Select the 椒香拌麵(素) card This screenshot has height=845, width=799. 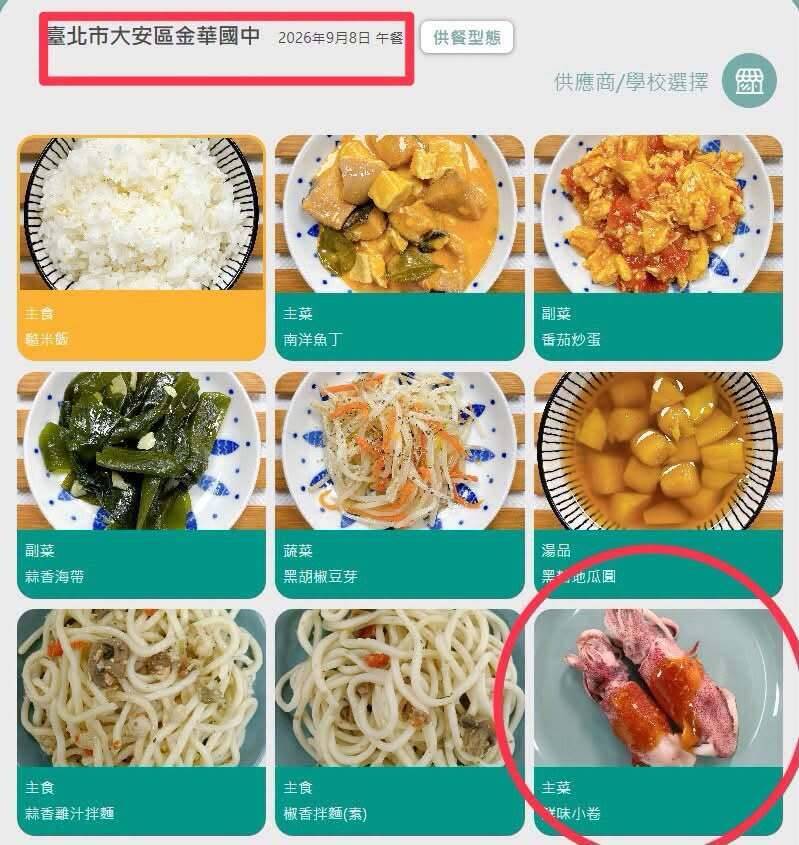pyautogui.click(x=399, y=722)
